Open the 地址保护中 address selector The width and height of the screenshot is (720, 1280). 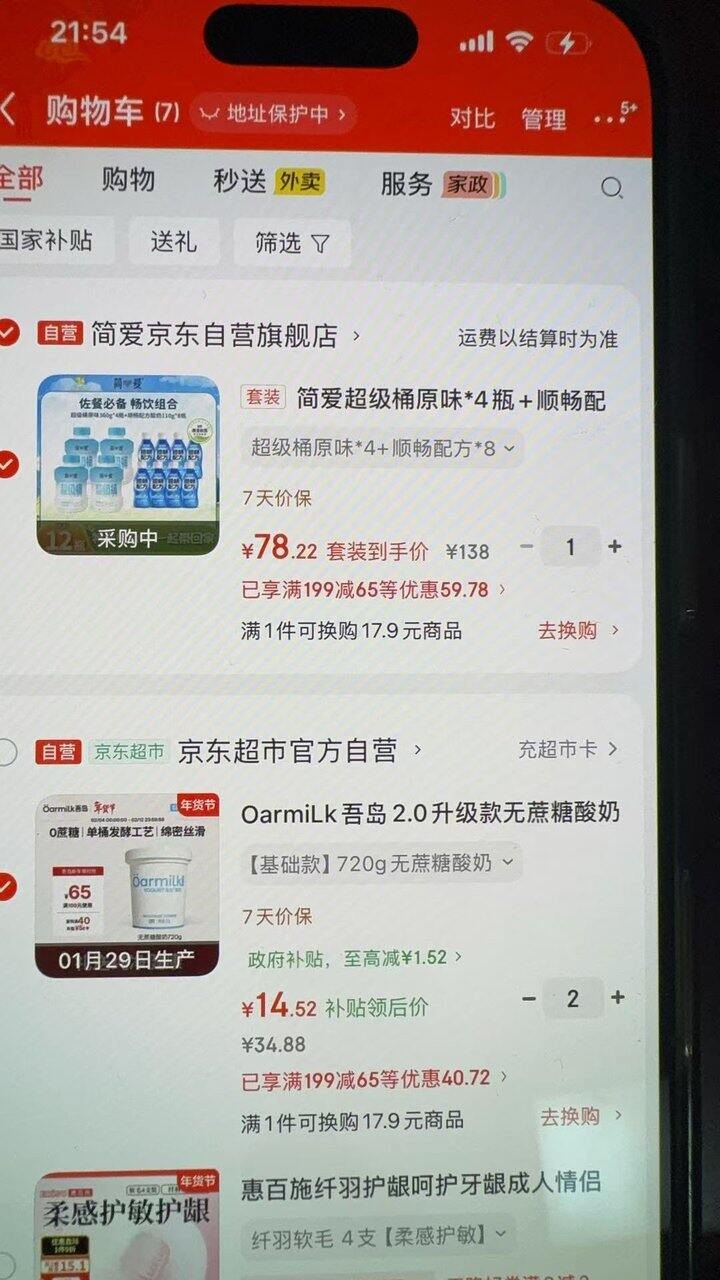272,114
